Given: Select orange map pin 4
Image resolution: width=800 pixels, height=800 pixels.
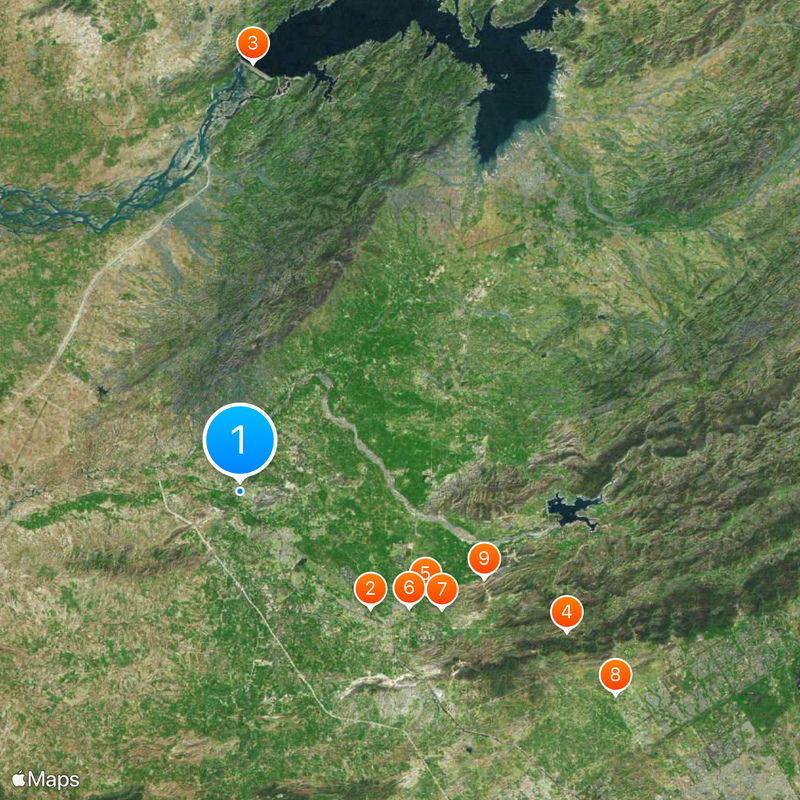Looking at the screenshot, I should pos(567,611).
